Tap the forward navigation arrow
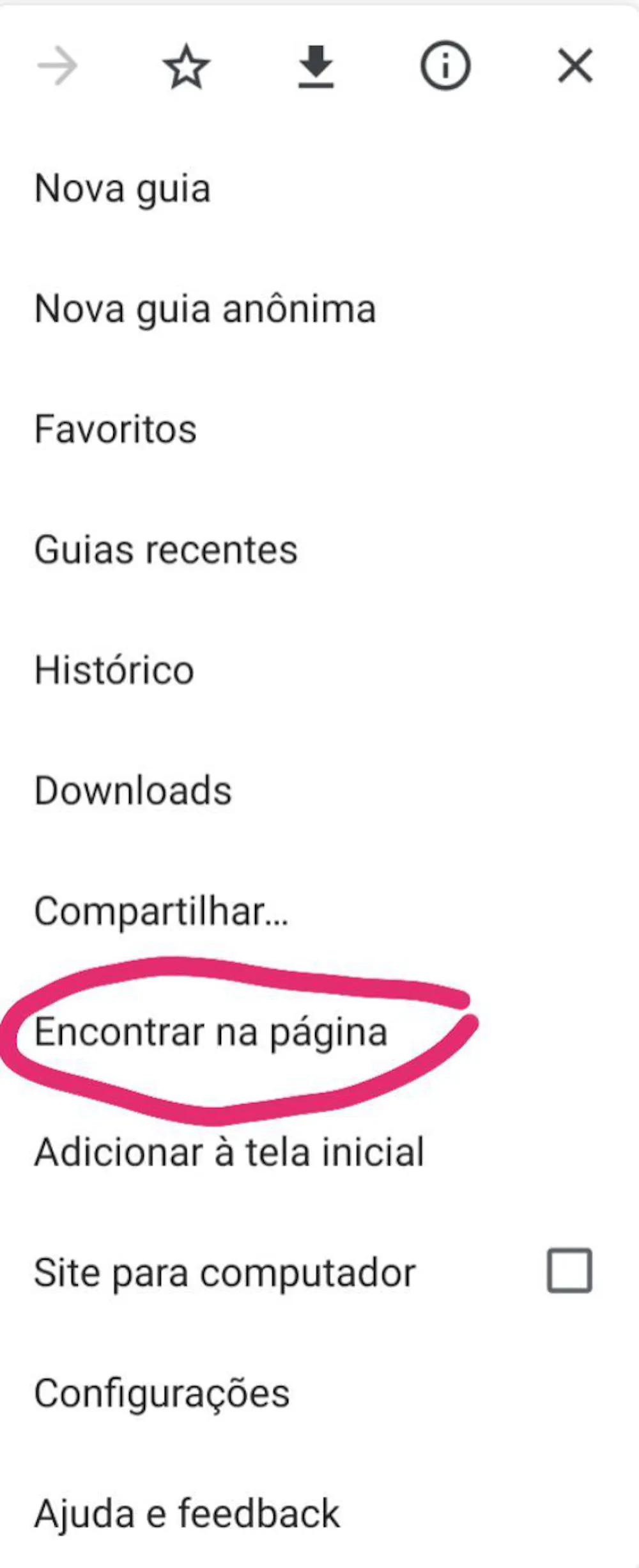 coord(58,66)
